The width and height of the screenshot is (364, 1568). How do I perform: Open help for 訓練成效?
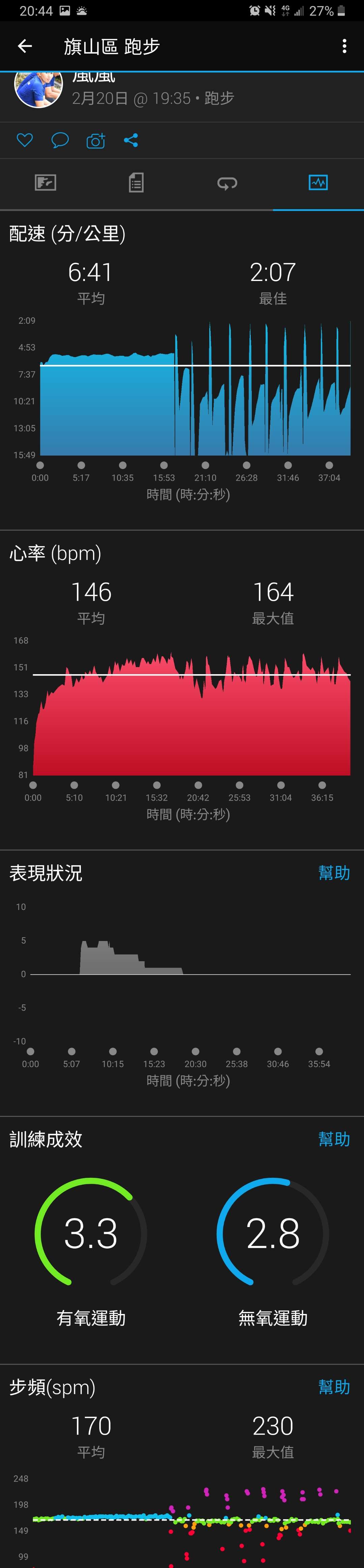click(334, 1139)
